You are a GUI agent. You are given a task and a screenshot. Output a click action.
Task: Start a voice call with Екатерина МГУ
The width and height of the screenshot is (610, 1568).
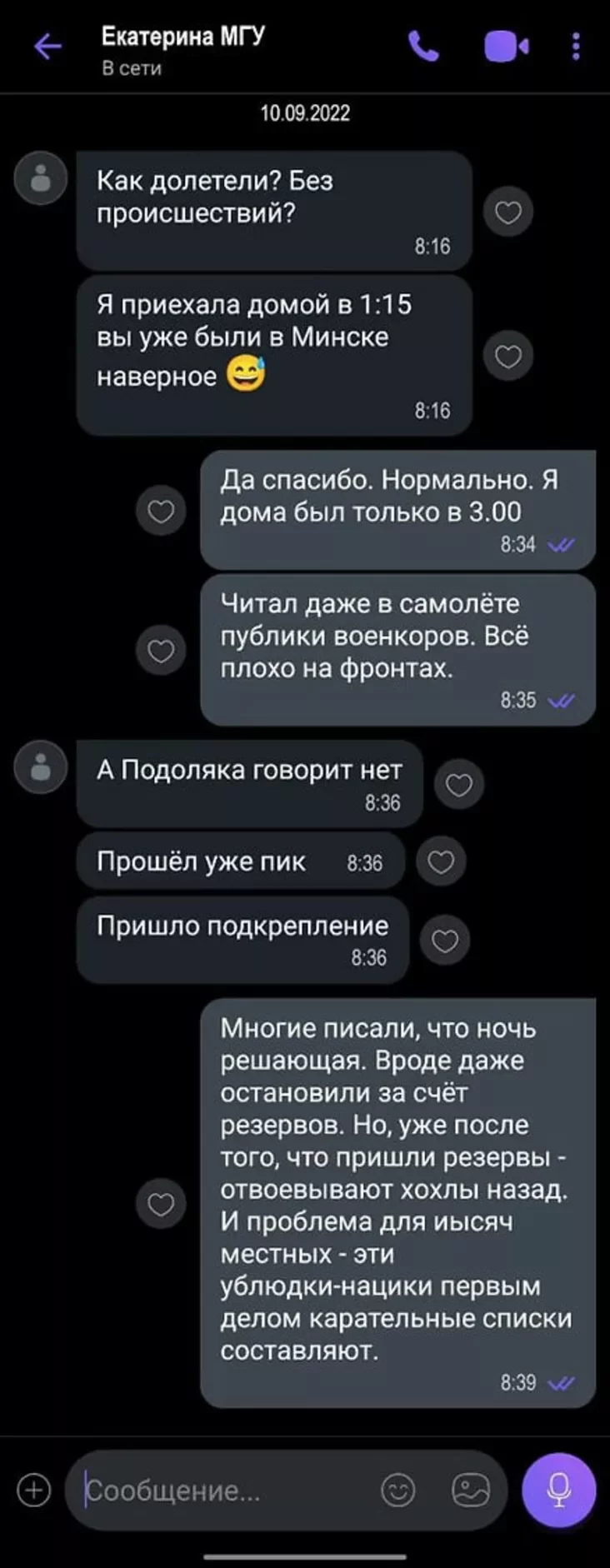coord(424,47)
